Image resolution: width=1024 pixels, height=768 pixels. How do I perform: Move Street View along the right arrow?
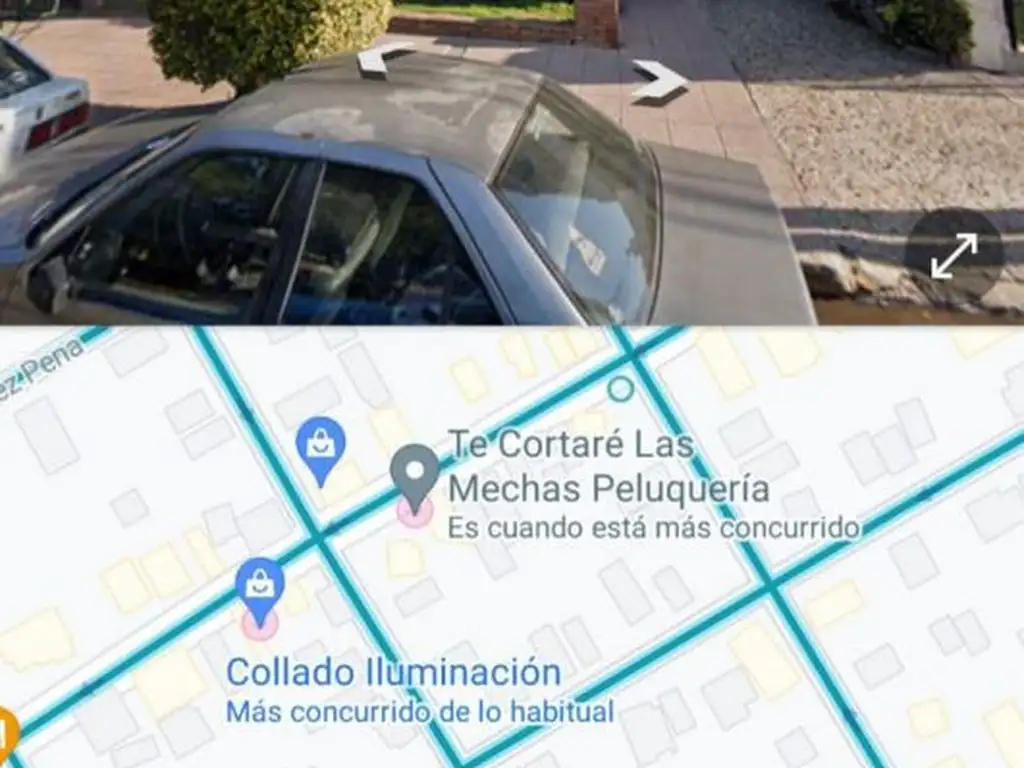tap(660, 79)
